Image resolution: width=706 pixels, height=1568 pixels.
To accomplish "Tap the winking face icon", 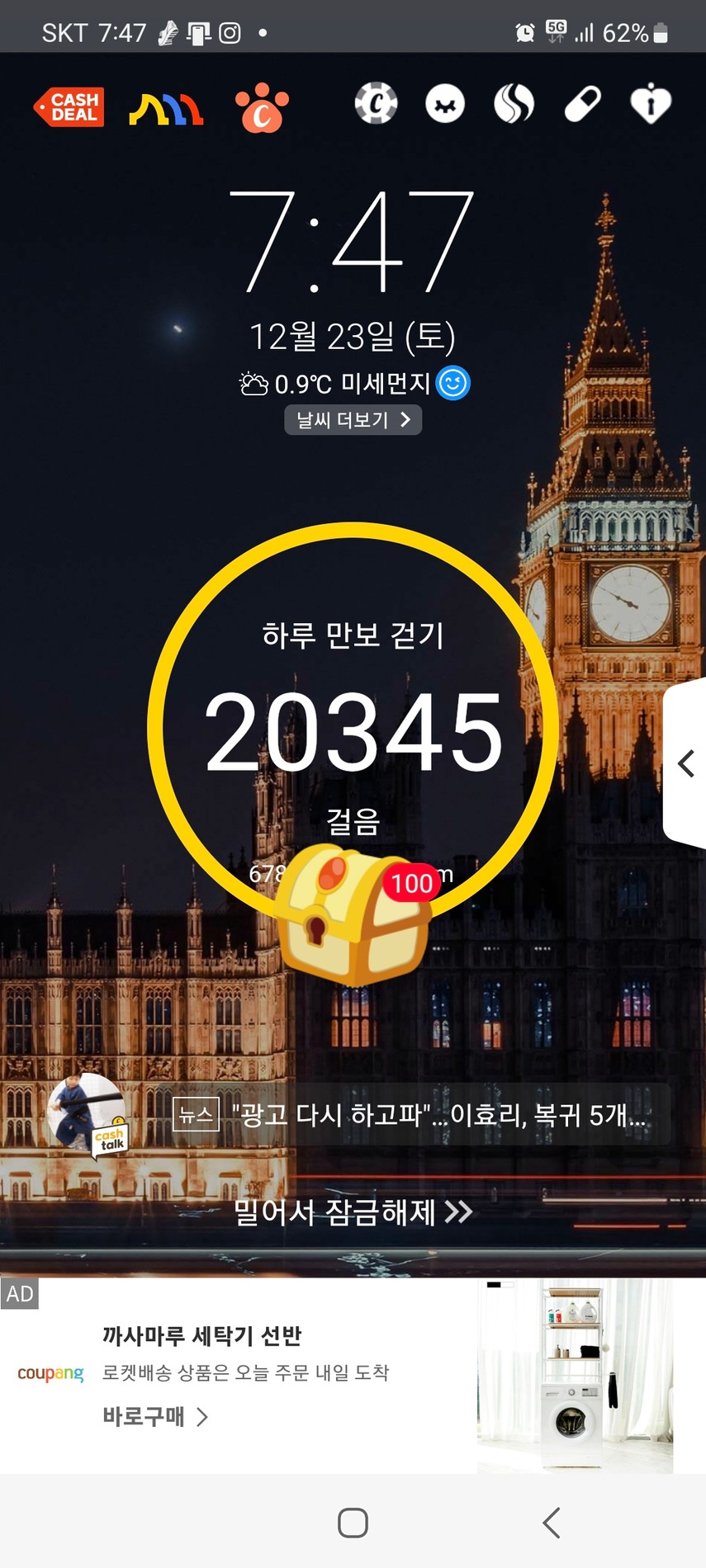I will coord(445,104).
